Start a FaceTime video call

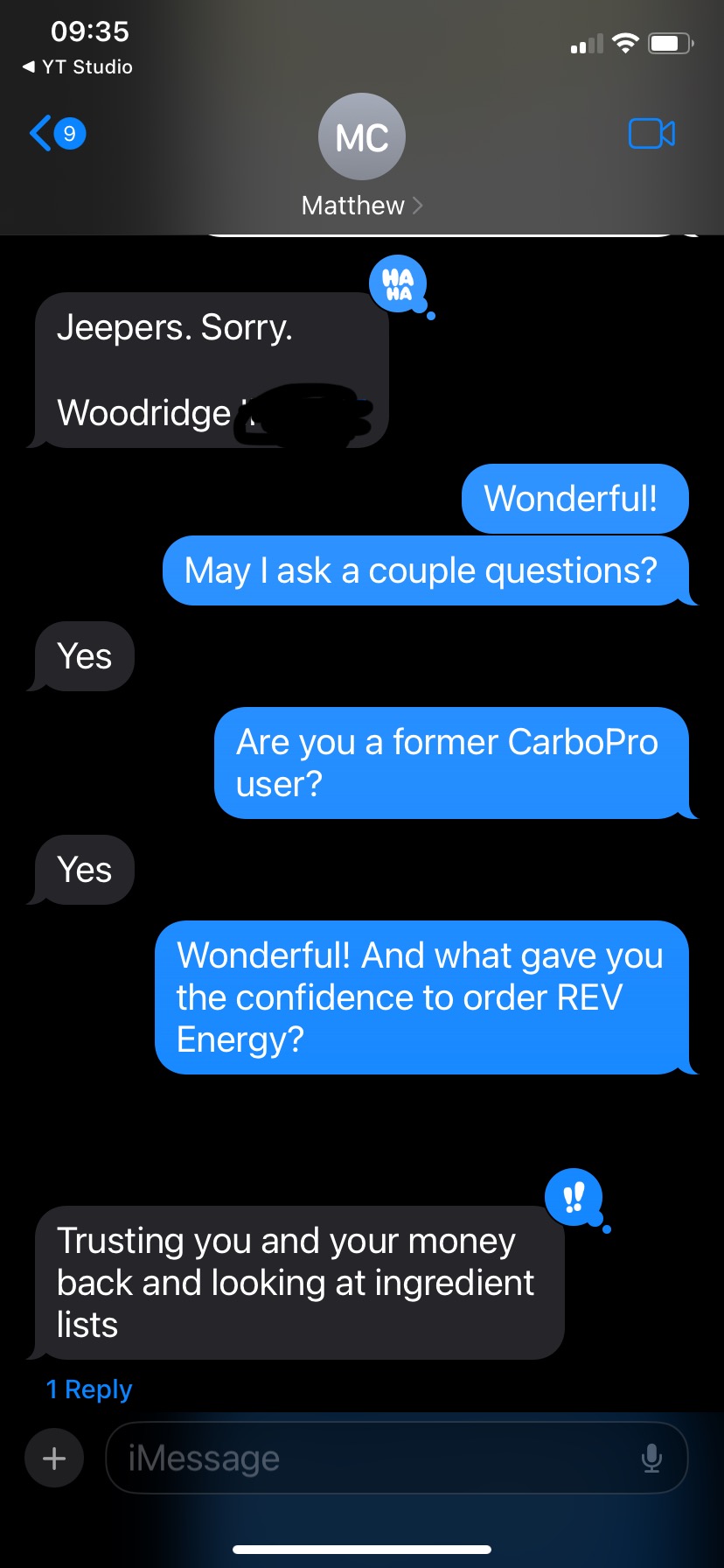(x=651, y=134)
